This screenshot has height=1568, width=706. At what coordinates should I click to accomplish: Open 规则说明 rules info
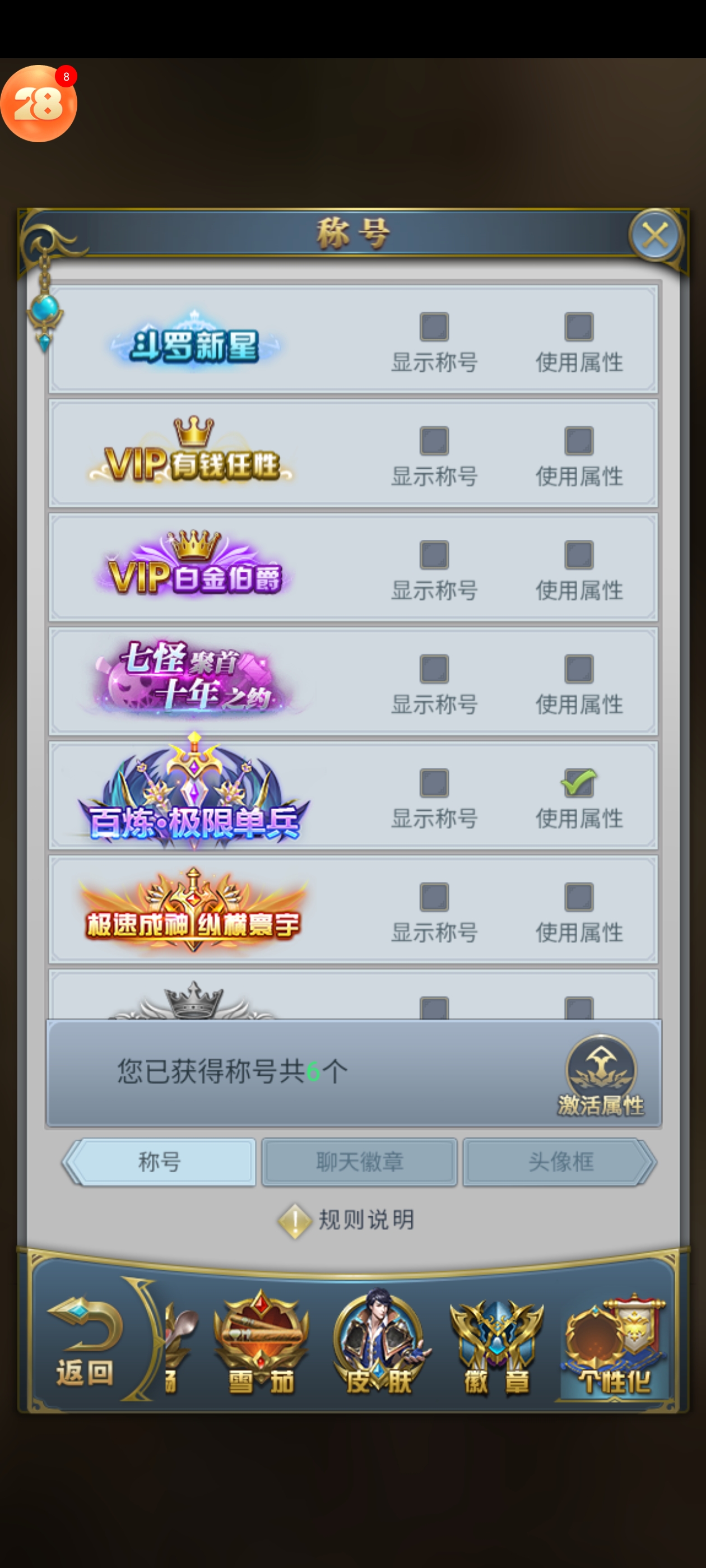[x=347, y=1220]
